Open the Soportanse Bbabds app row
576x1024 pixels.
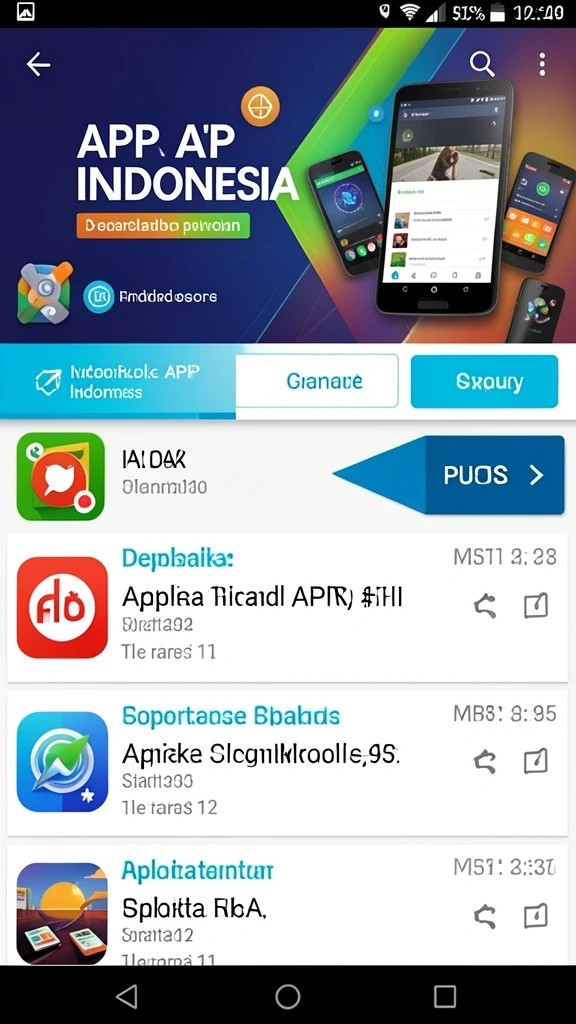pos(287,763)
